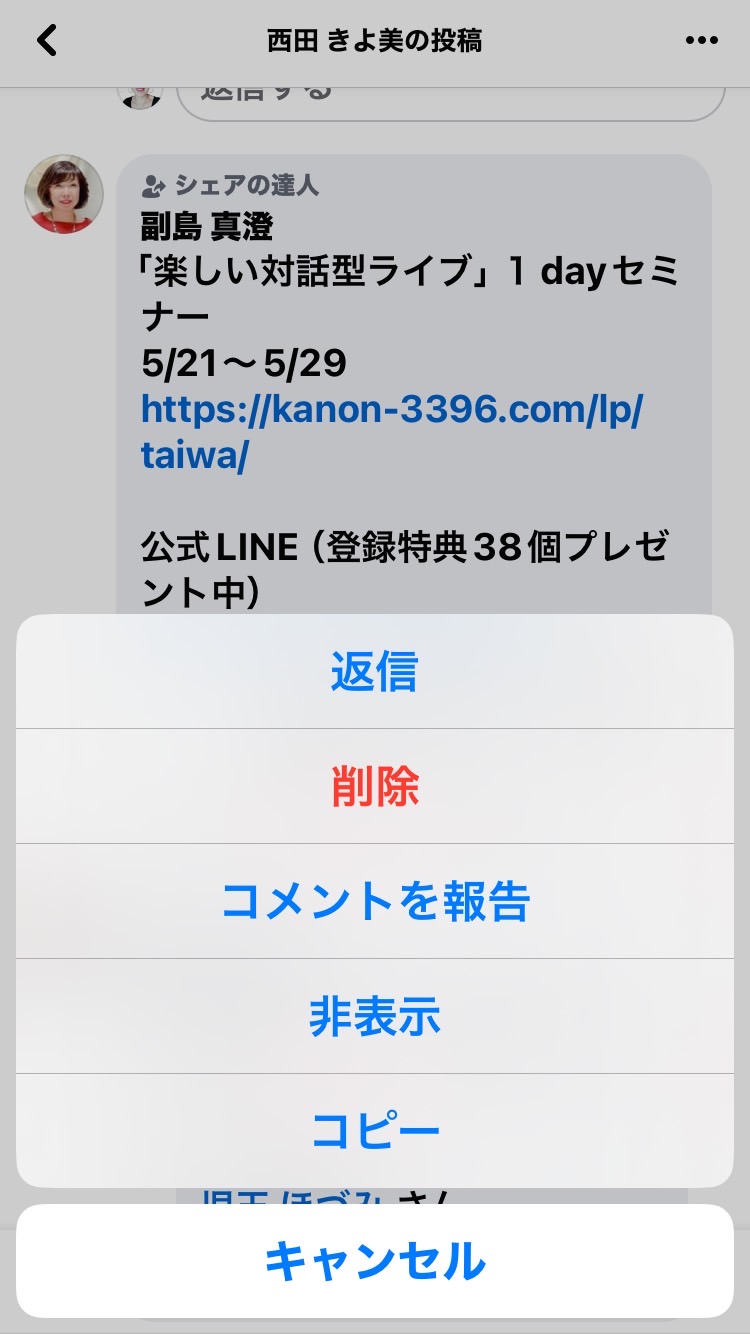Image resolution: width=750 pixels, height=1334 pixels.
Task: Dismiss the action sheet with キャンセル
Action: coord(375,1261)
